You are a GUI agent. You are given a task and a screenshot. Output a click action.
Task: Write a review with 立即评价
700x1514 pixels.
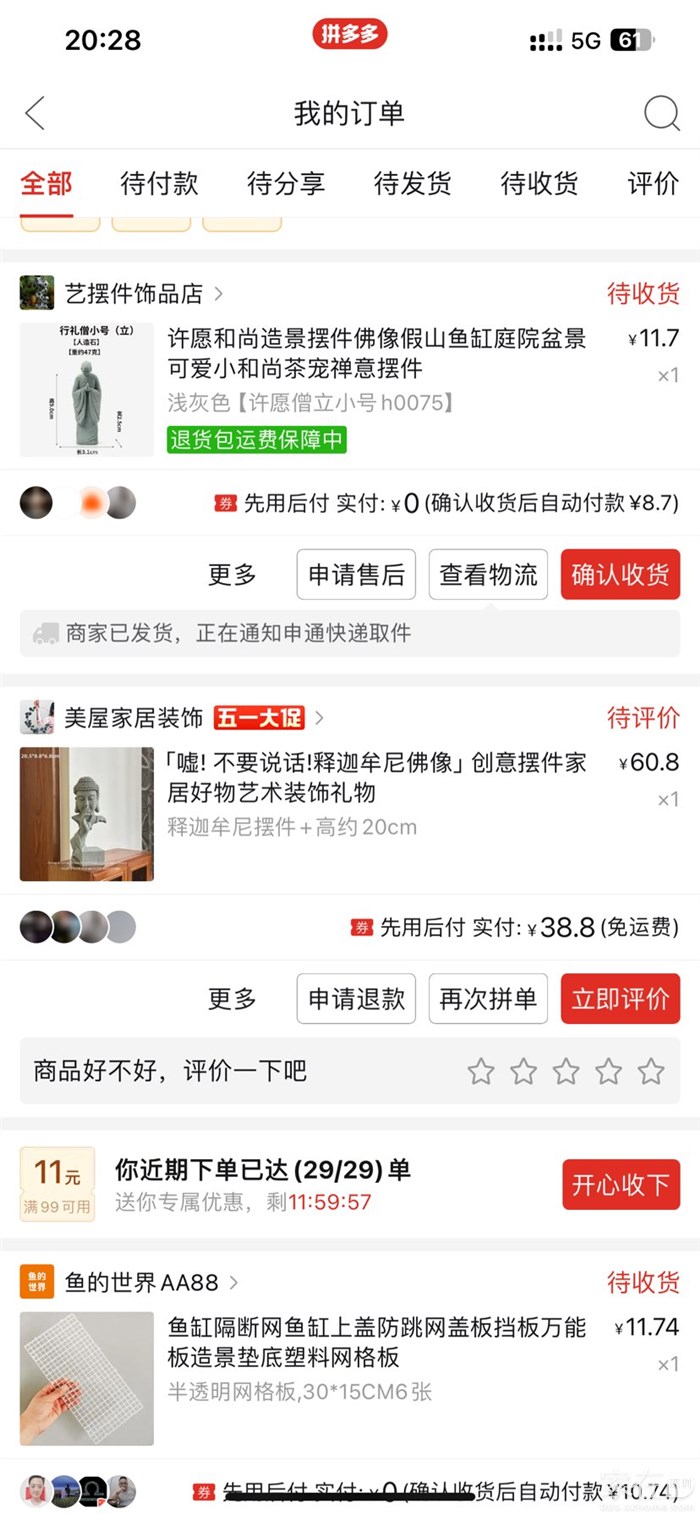[x=620, y=999]
